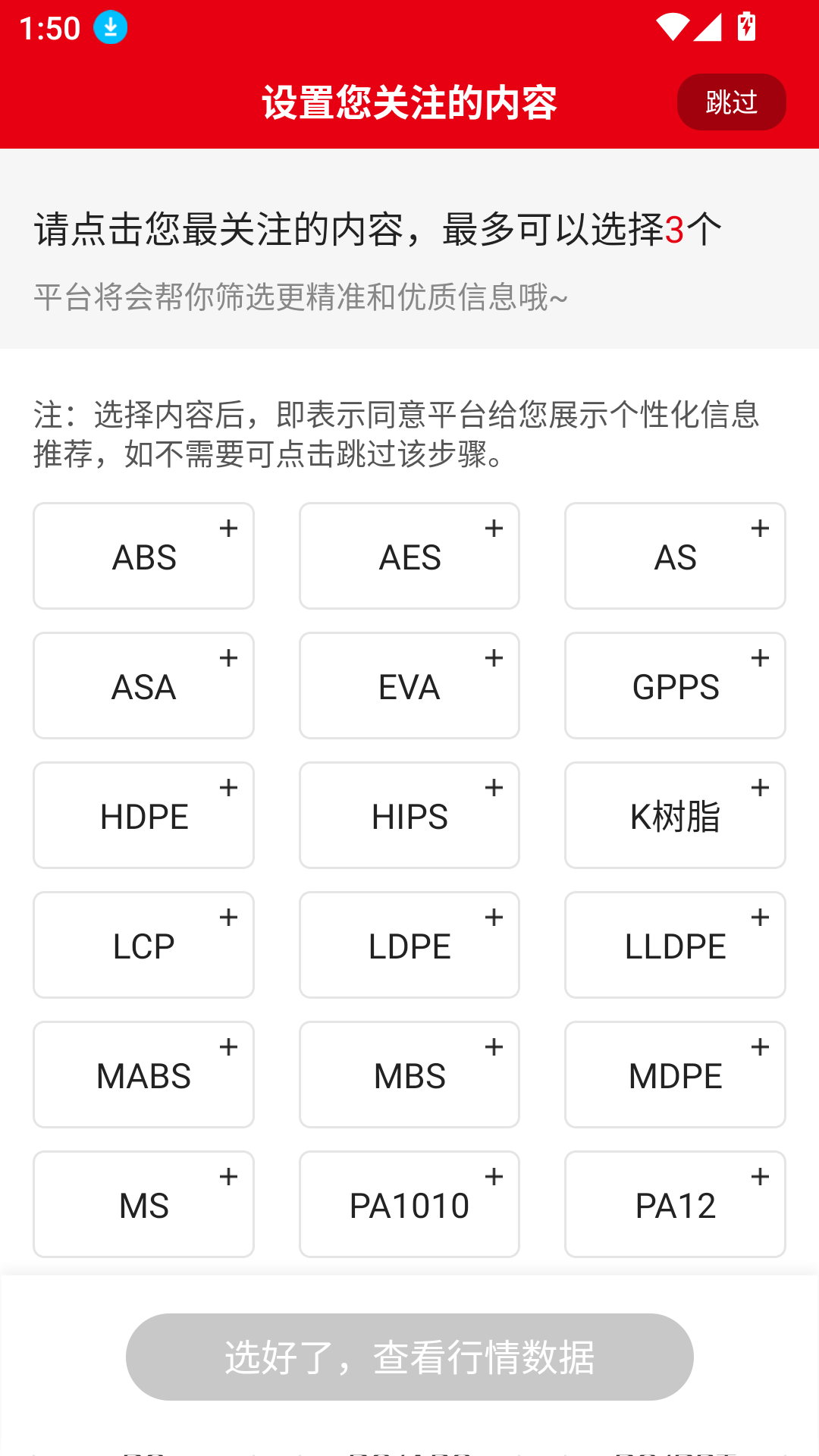Select the MABS option
The height and width of the screenshot is (1456, 819).
click(x=143, y=1075)
